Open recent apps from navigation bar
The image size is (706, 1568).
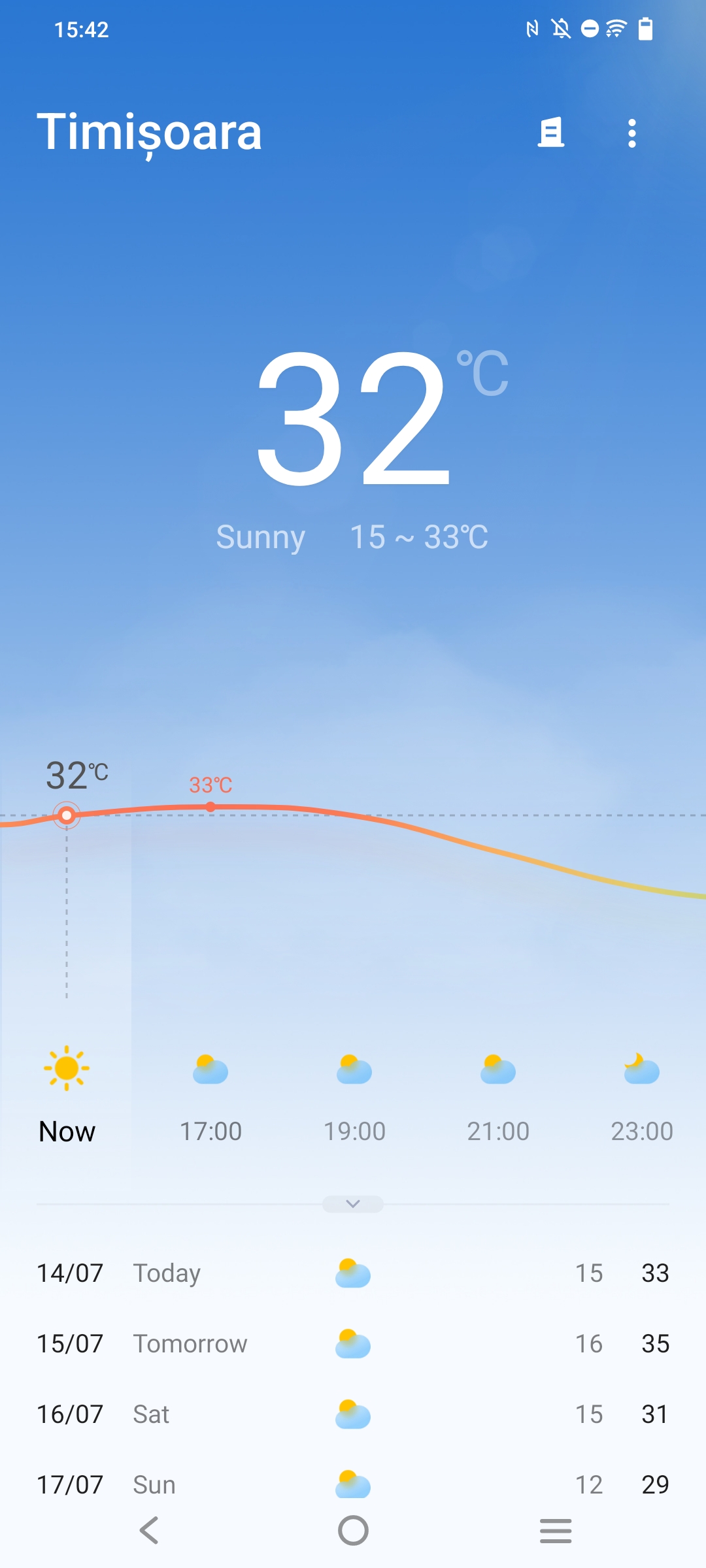coord(556,1531)
